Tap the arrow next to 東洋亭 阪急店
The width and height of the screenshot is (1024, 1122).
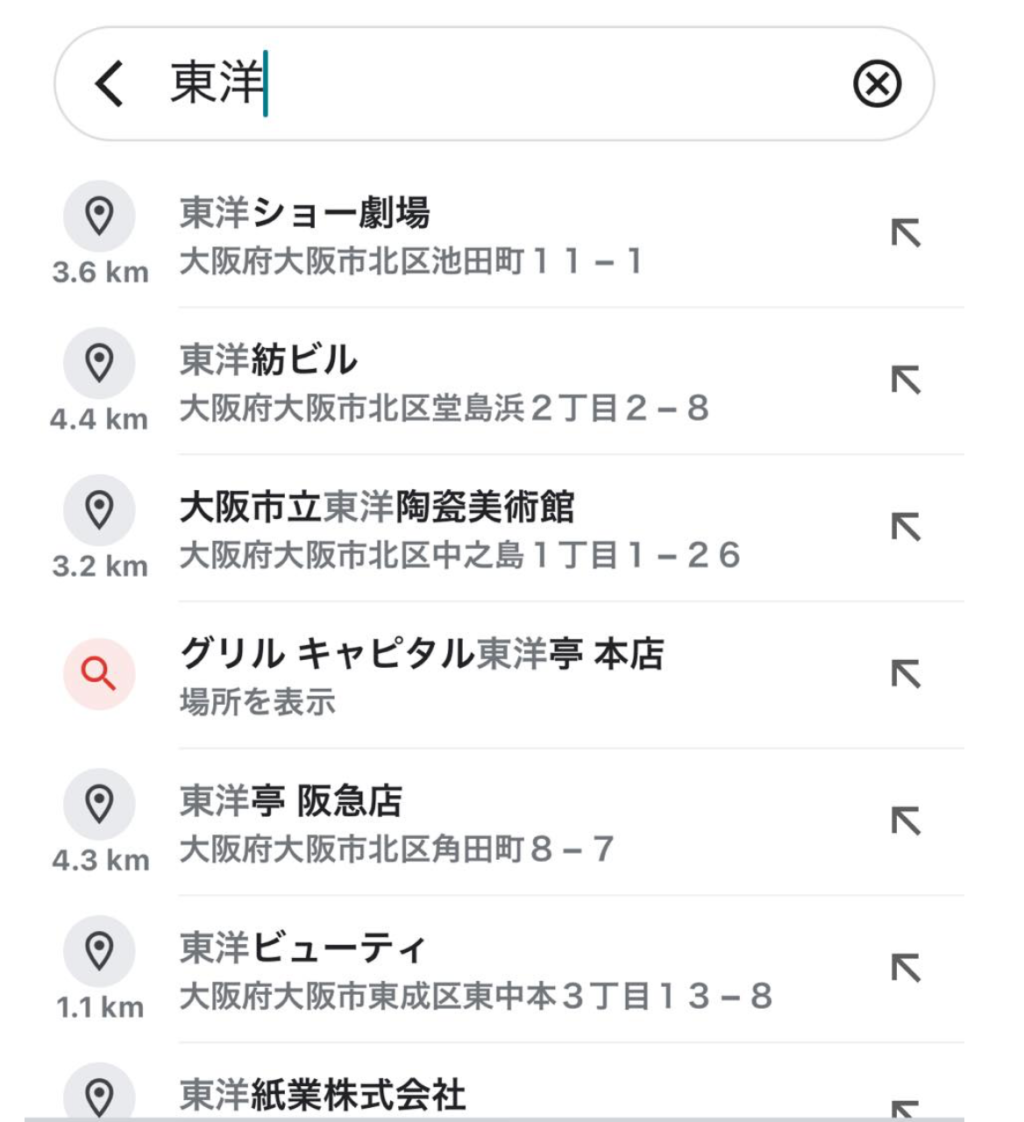pos(905,821)
